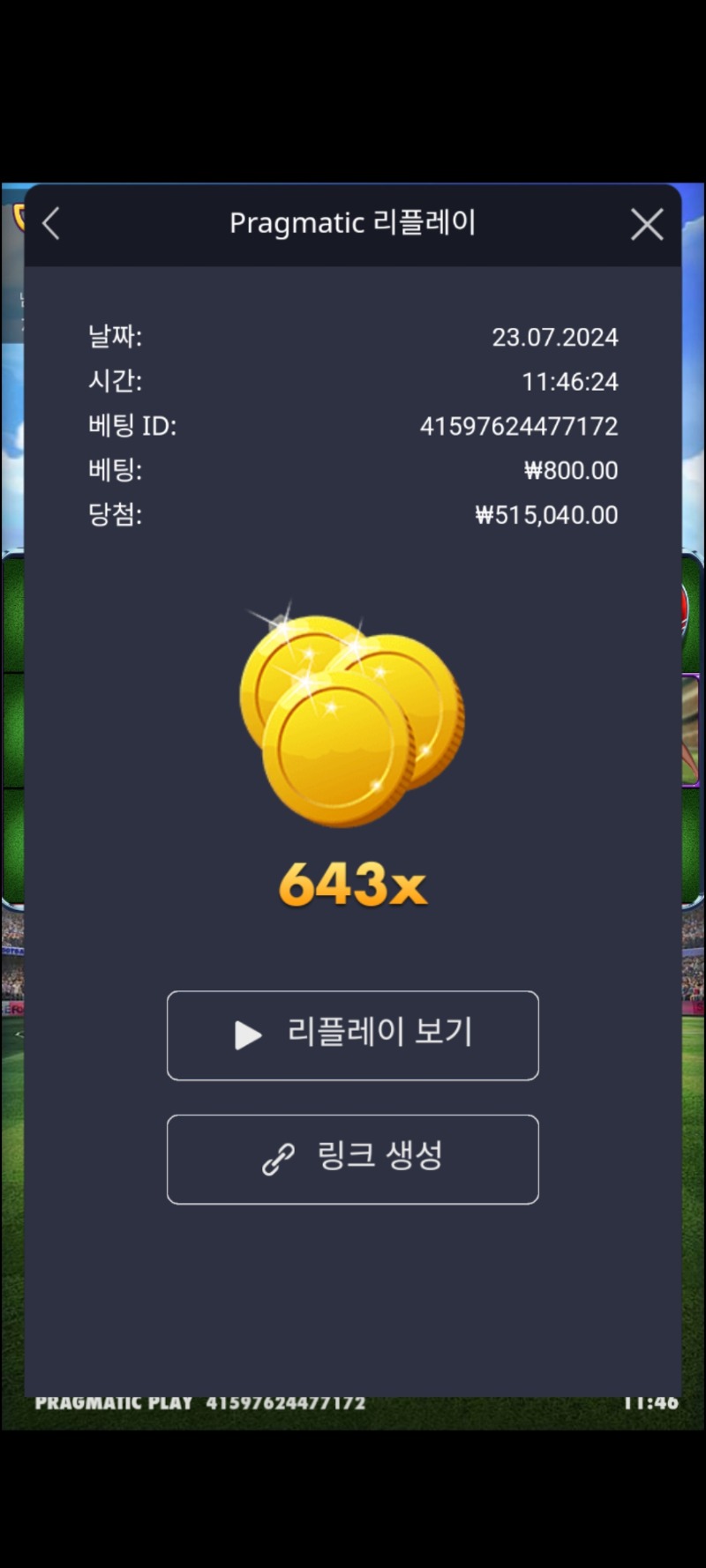706x1568 pixels.
Task: Tap the 리플레이 보기 button
Action: click(x=353, y=1035)
